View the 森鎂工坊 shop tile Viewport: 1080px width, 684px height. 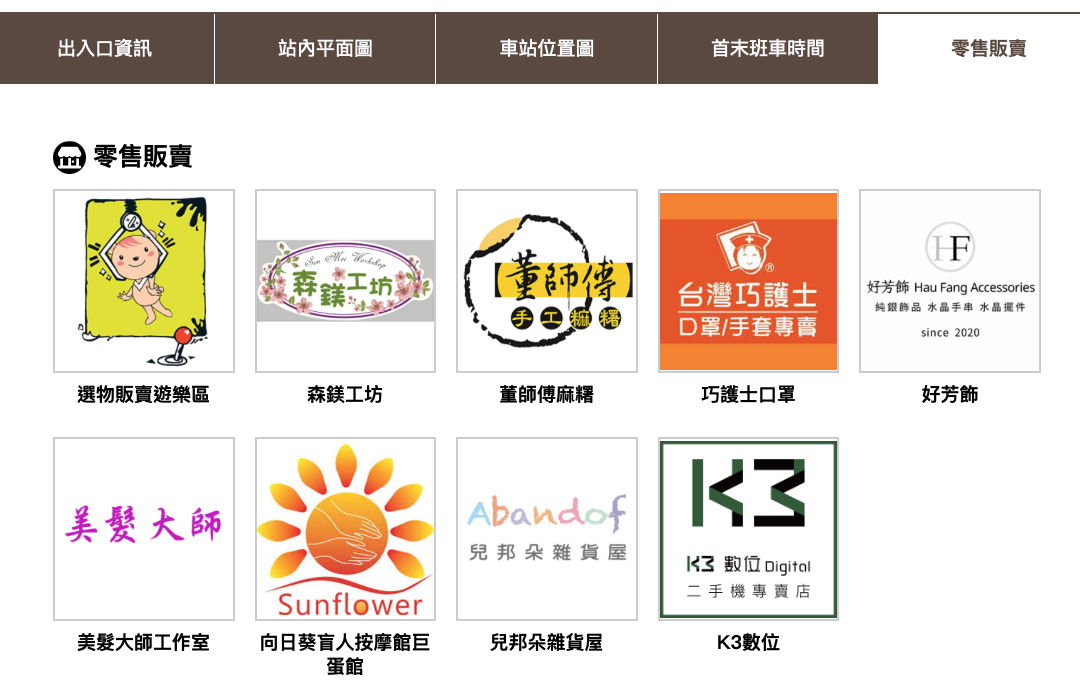pyautogui.click(x=345, y=281)
